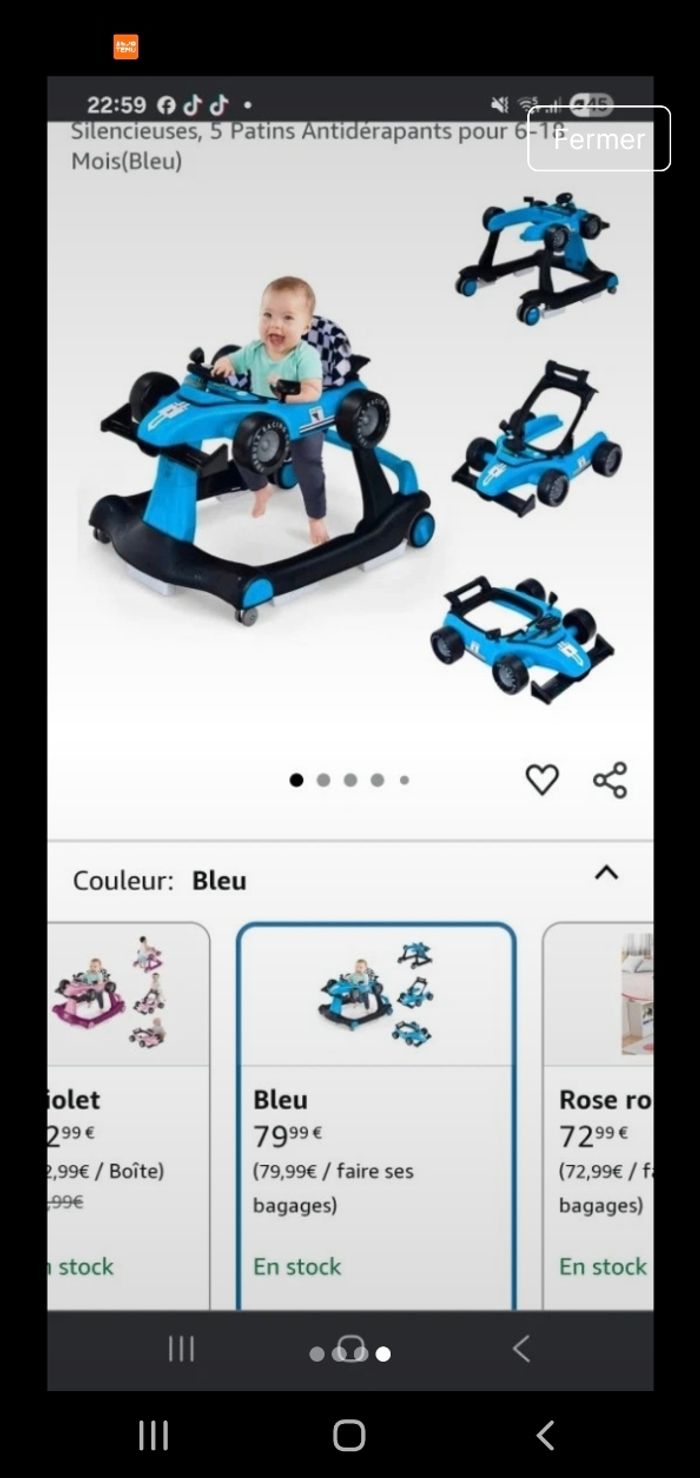Go back using the system back button
The image size is (700, 1478).
coord(545,1436)
